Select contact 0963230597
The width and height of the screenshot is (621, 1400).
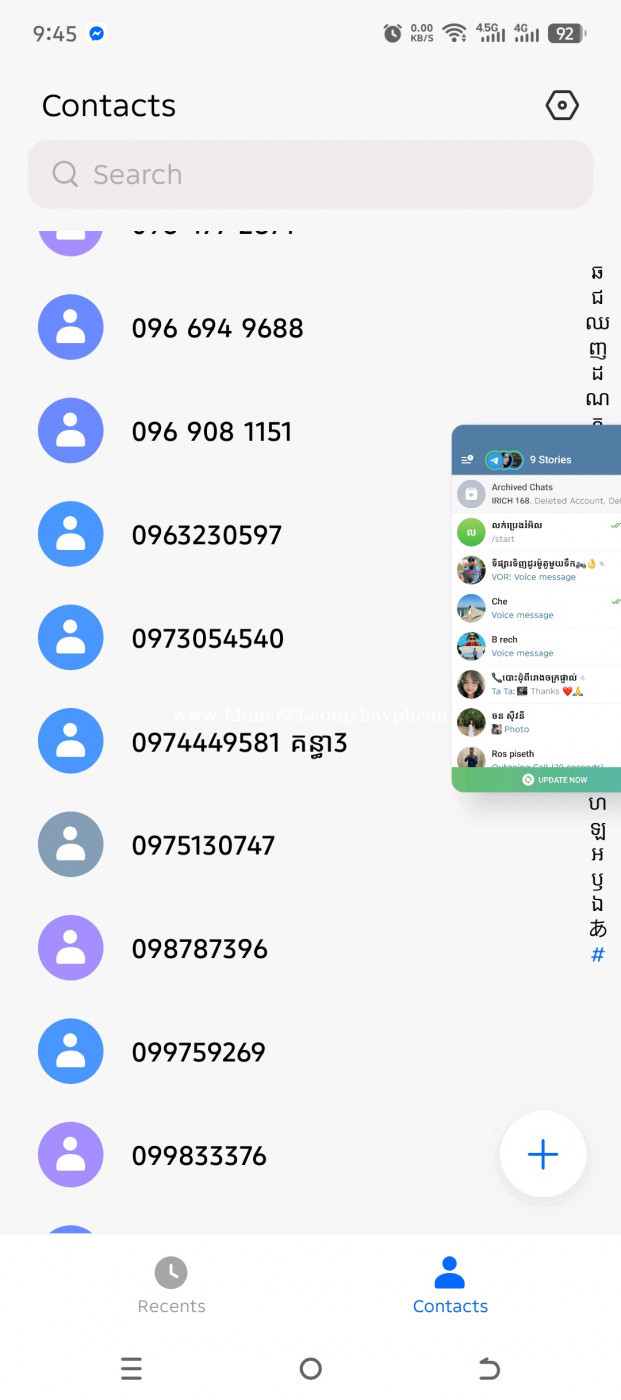(207, 535)
